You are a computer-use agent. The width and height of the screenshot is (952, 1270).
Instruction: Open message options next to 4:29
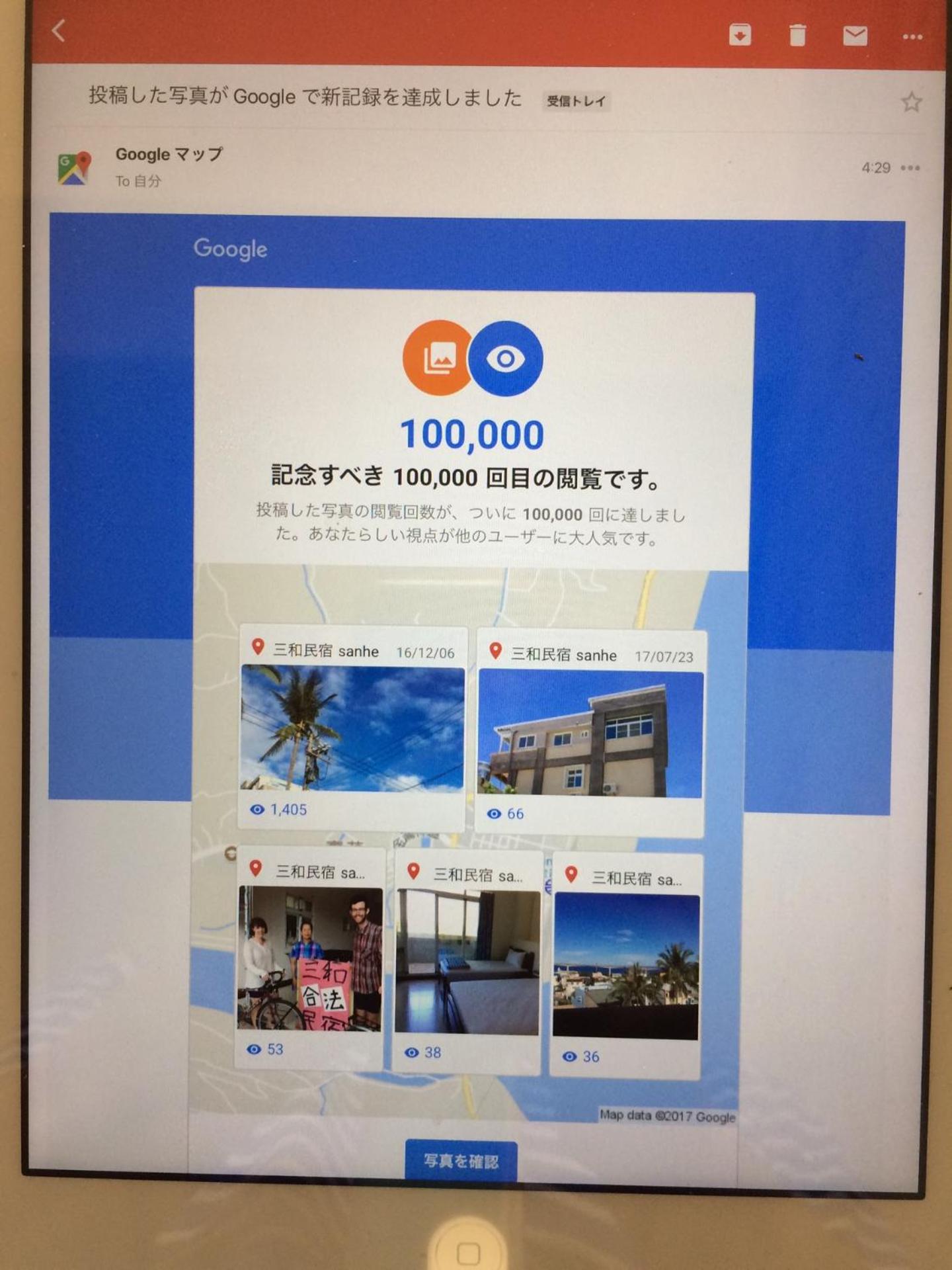click(x=910, y=168)
